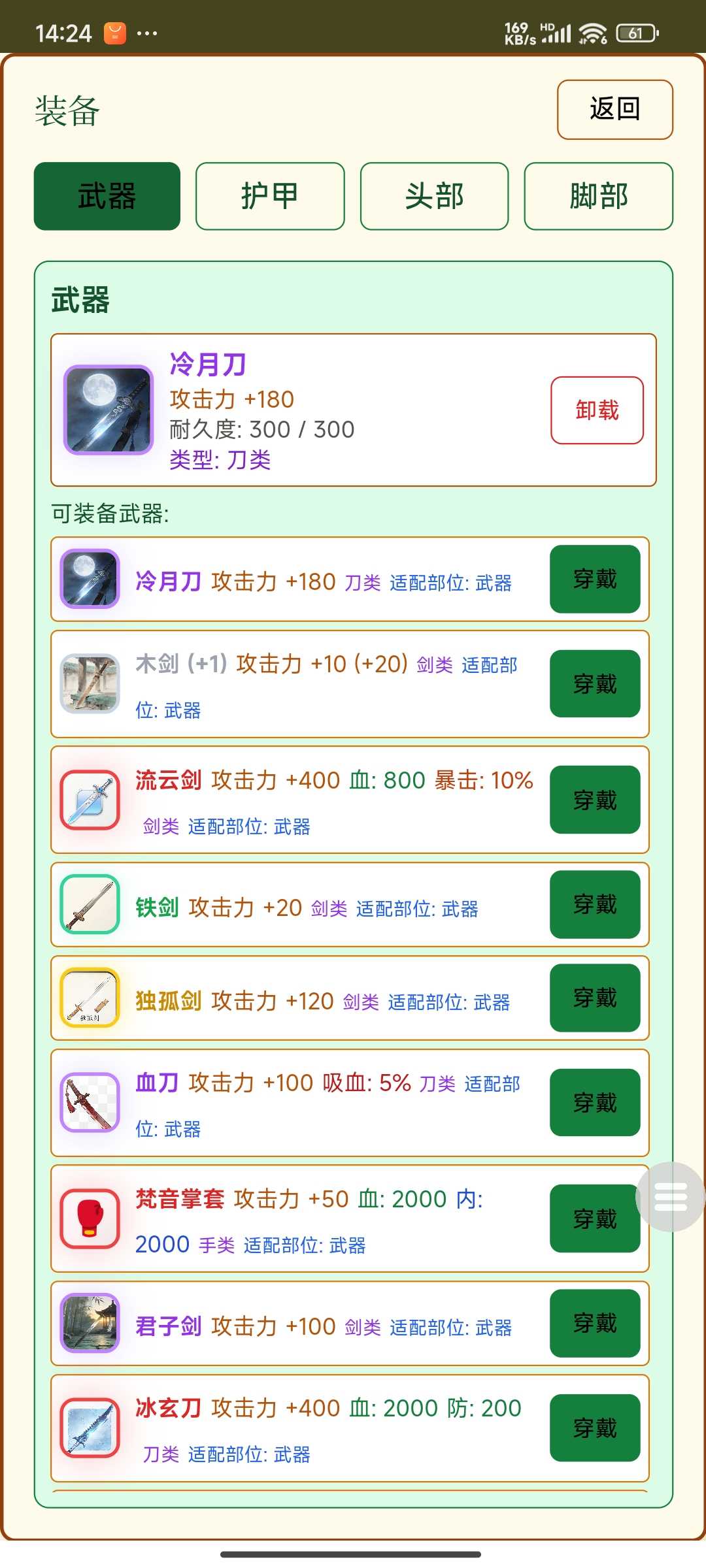This screenshot has height=1568, width=706.
Task: Equip the 君子剑 weapon
Action: click(x=595, y=1323)
